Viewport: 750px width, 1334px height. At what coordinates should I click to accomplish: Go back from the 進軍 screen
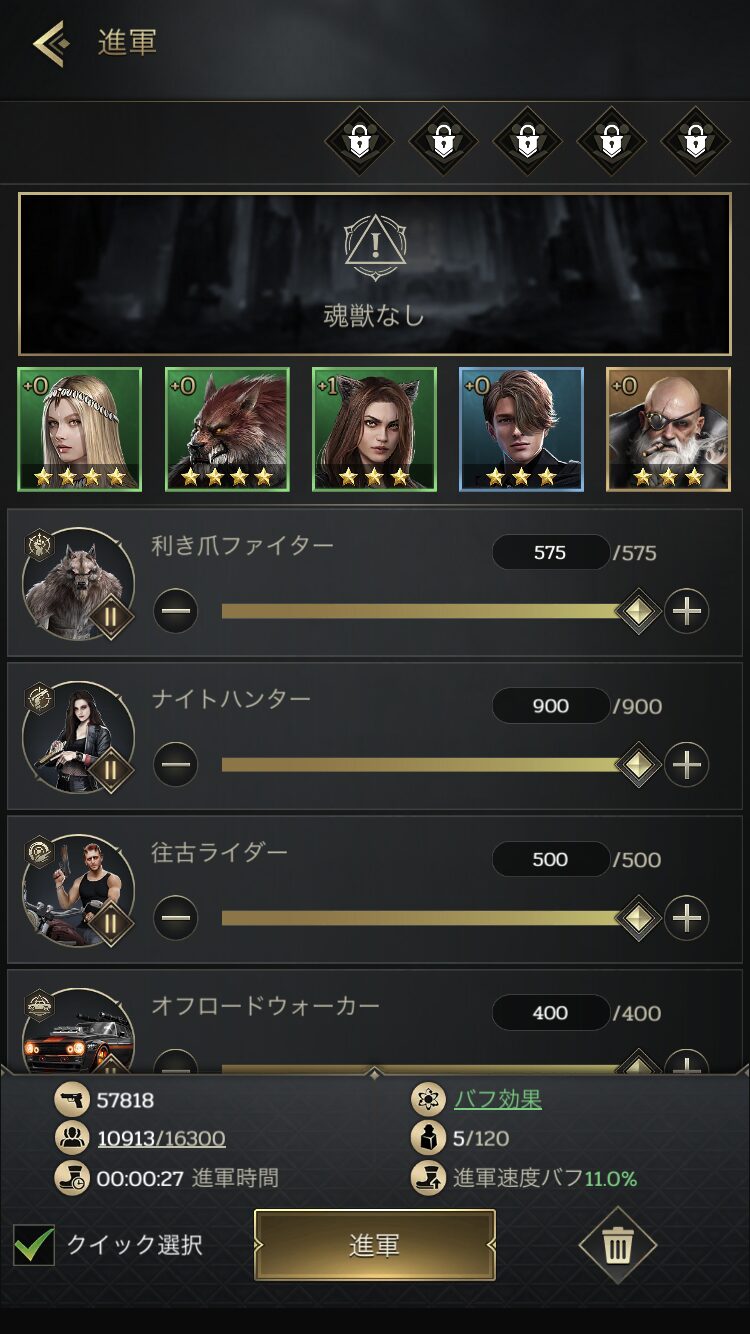(x=50, y=43)
